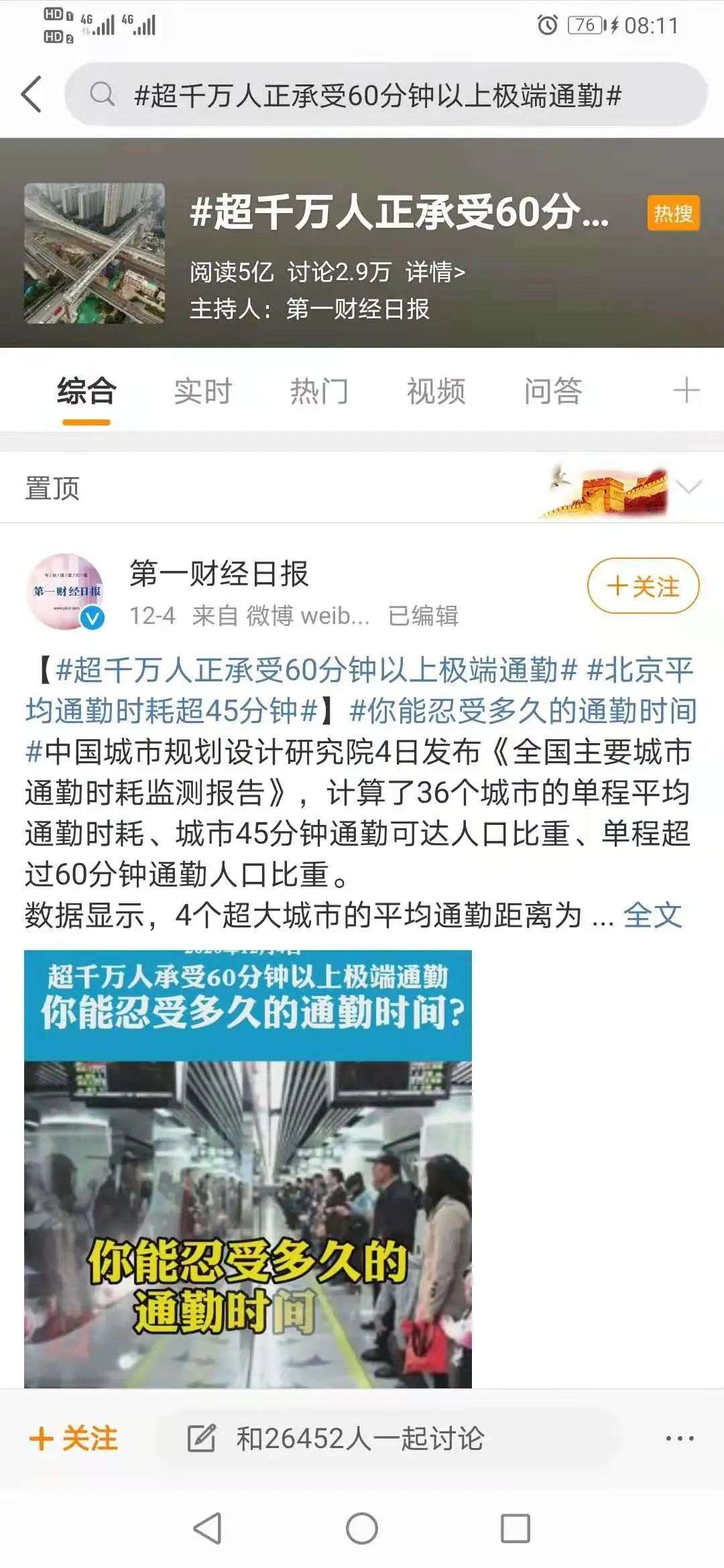This screenshot has height=1568, width=724.
Task: Open the topic cover image
Action: tap(95, 253)
